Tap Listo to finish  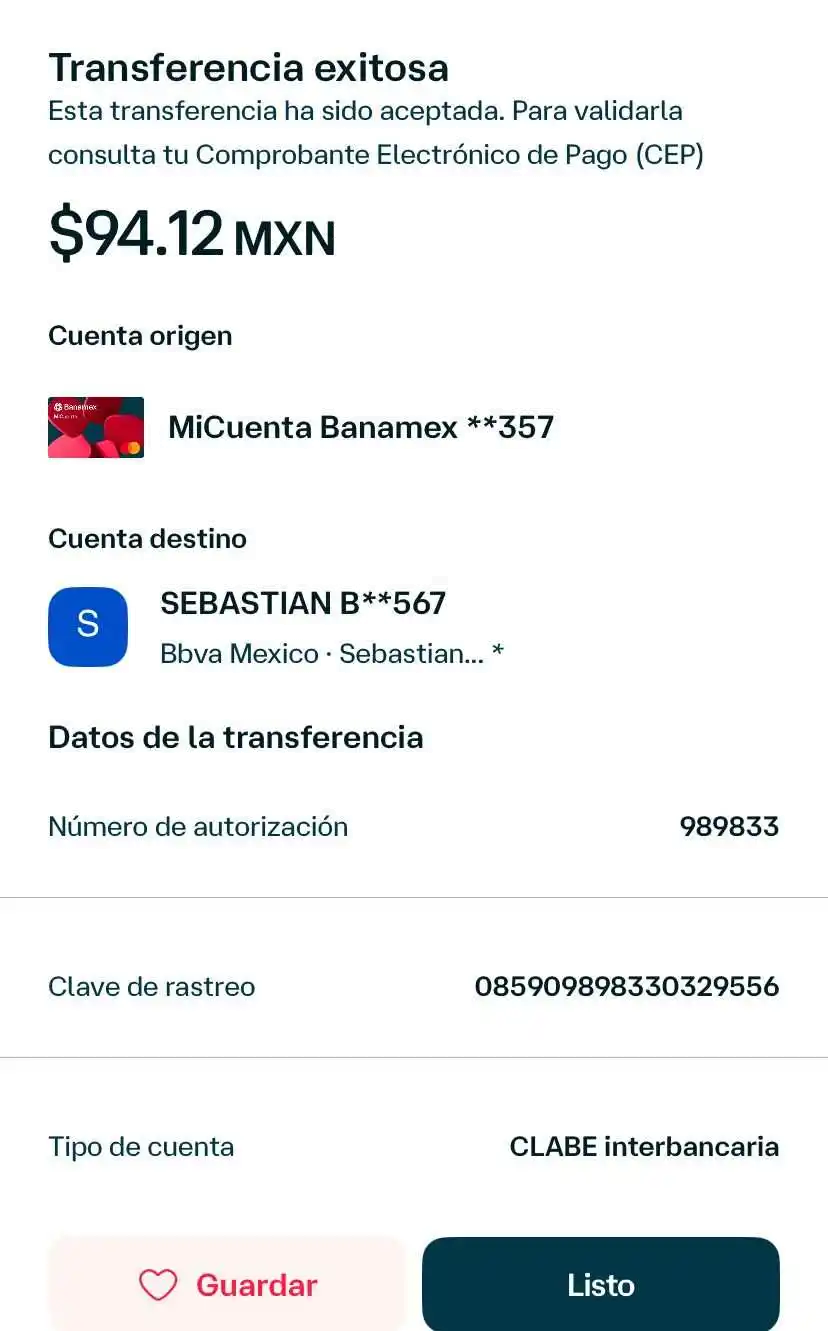tap(600, 1284)
